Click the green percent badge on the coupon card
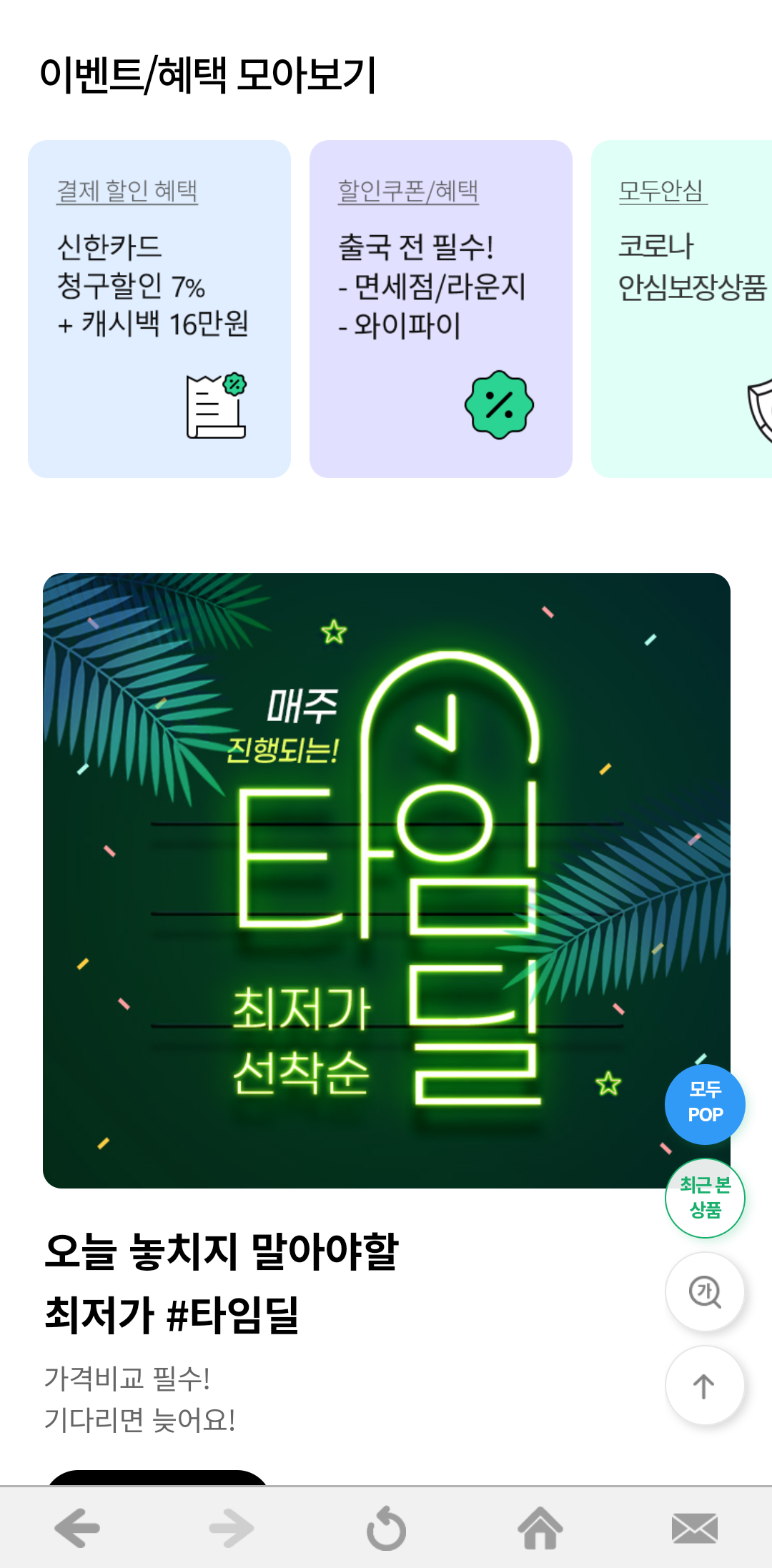 (x=500, y=405)
